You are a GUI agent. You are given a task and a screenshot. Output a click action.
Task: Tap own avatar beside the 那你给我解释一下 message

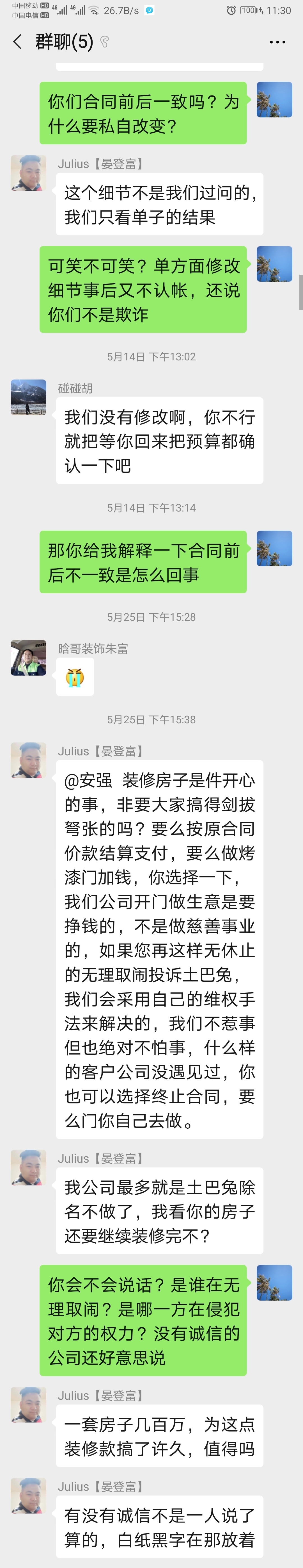pyautogui.click(x=274, y=548)
